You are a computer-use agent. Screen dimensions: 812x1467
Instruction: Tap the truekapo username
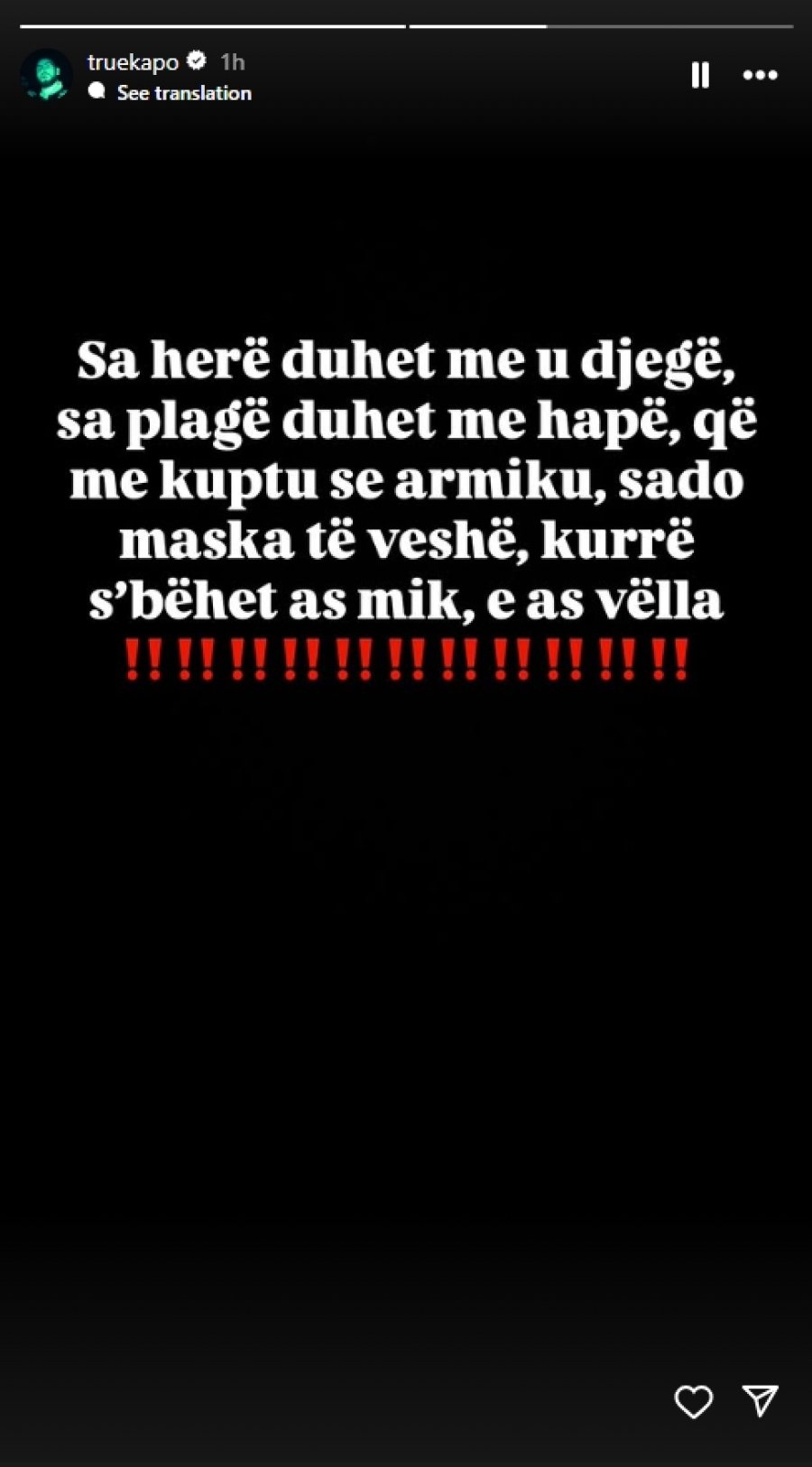(133, 61)
